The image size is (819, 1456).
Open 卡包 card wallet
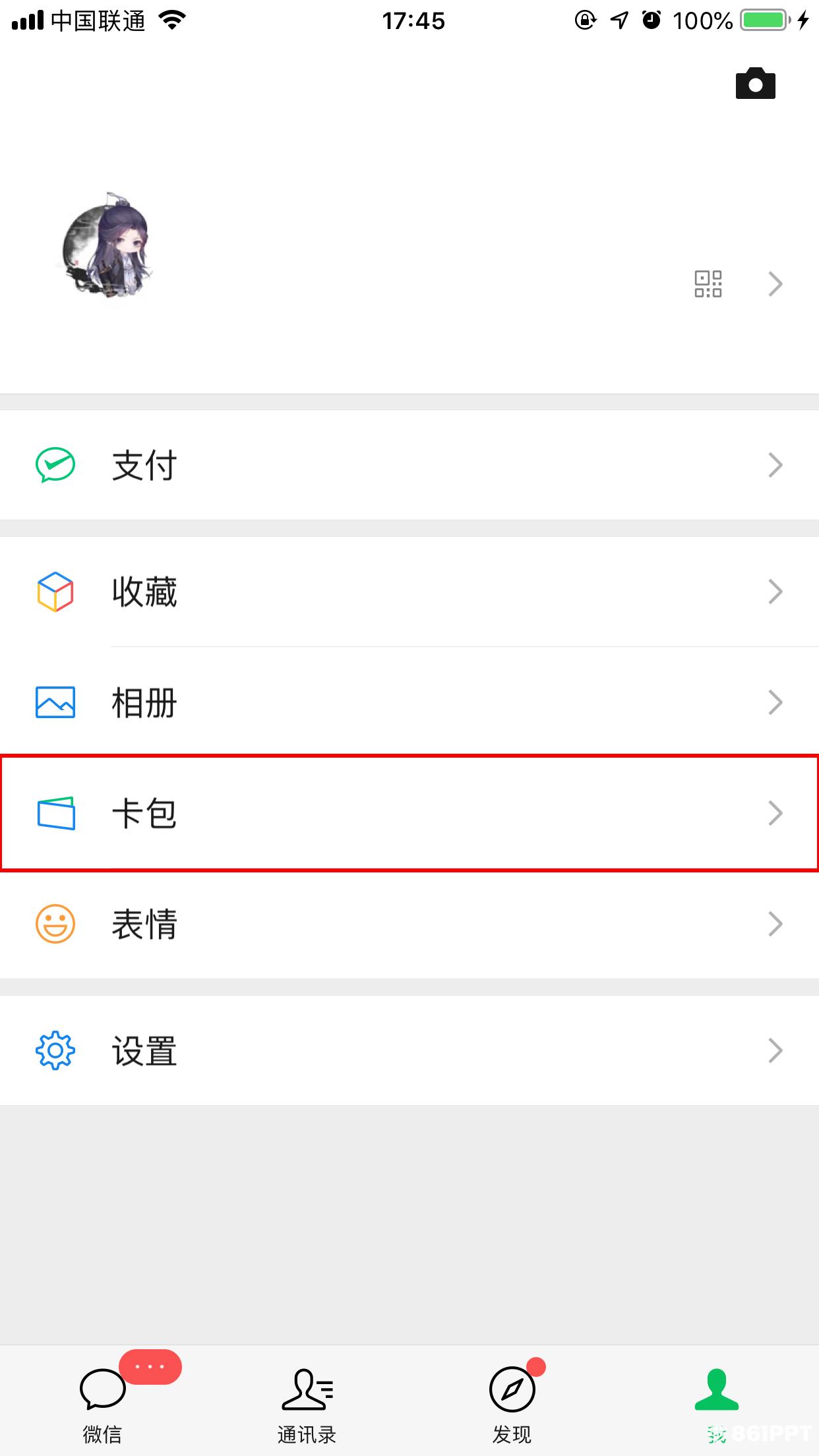(x=409, y=813)
